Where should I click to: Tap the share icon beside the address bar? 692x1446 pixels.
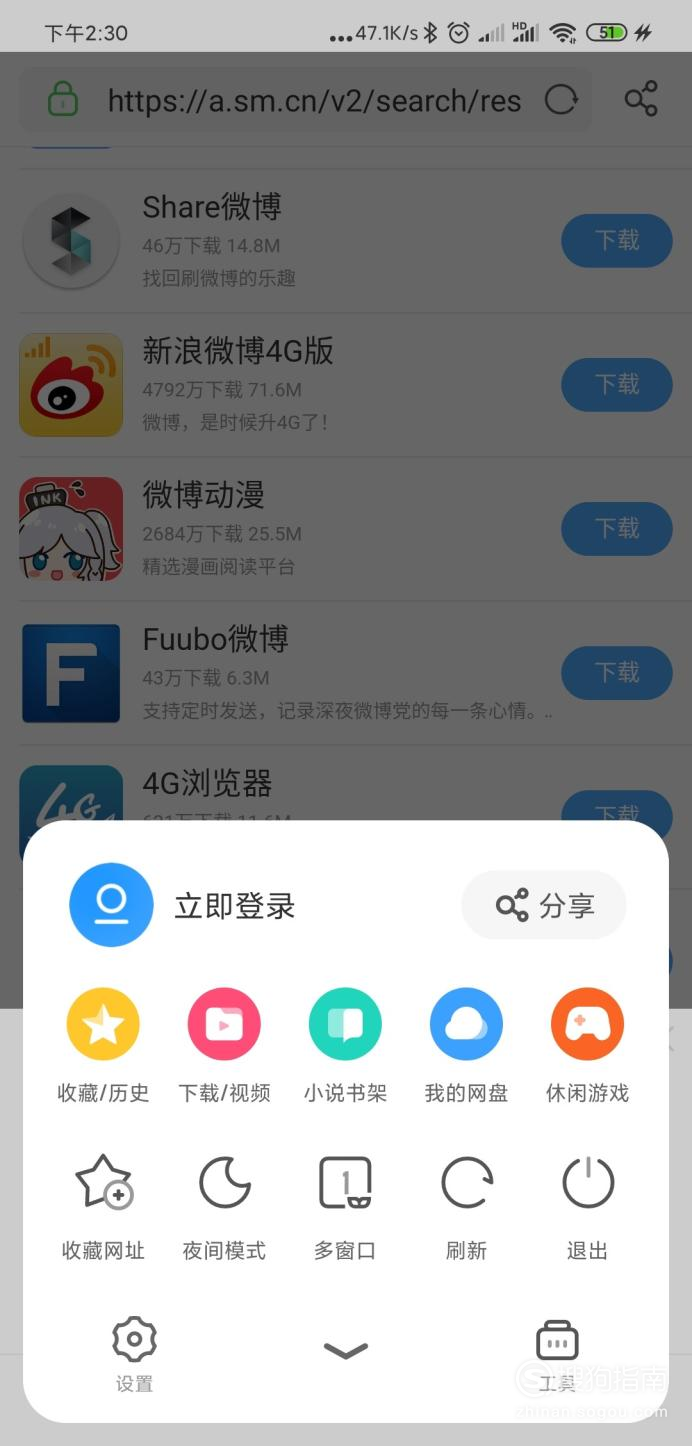[641, 100]
